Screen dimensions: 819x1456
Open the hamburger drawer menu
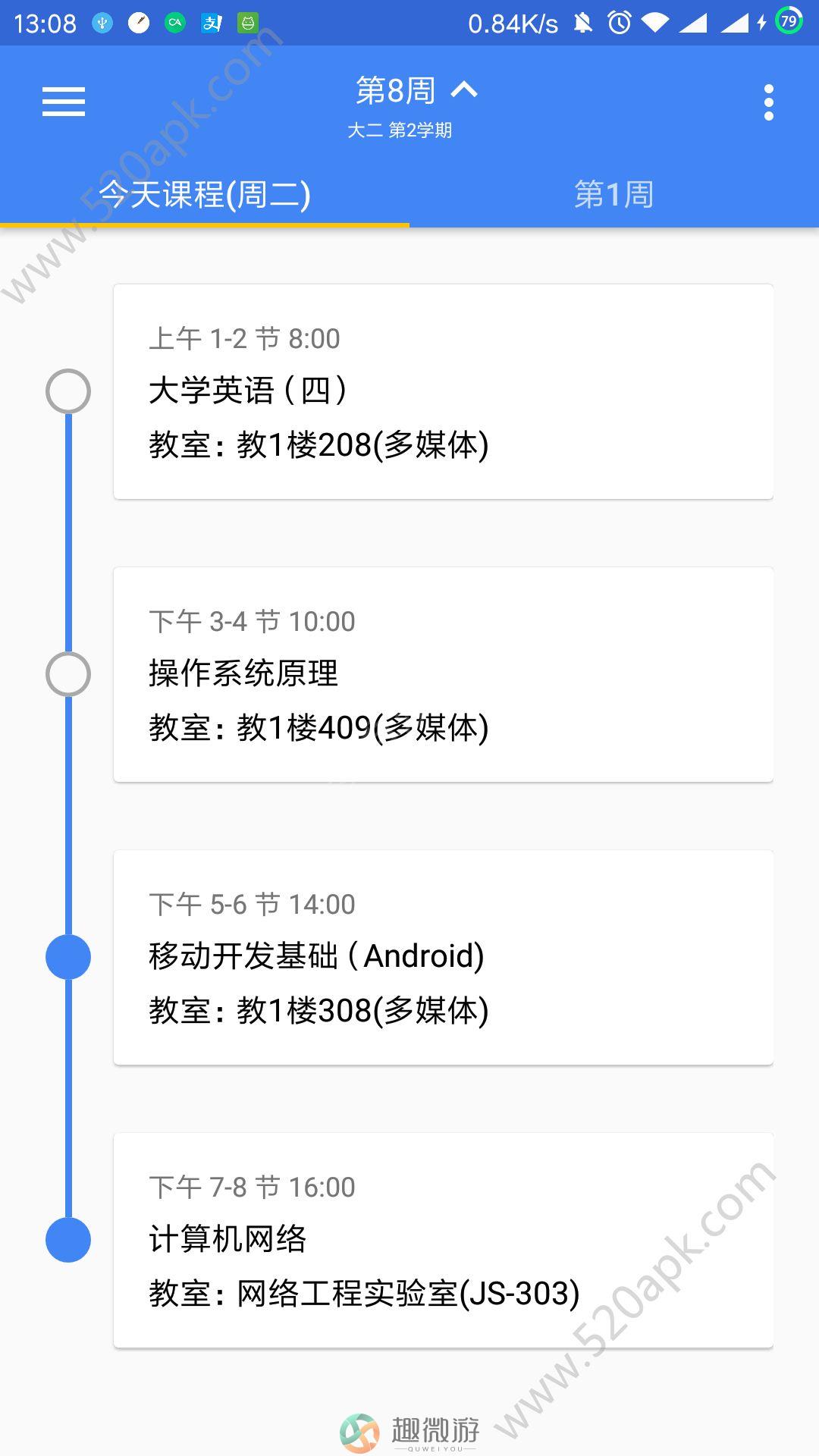coord(64,102)
